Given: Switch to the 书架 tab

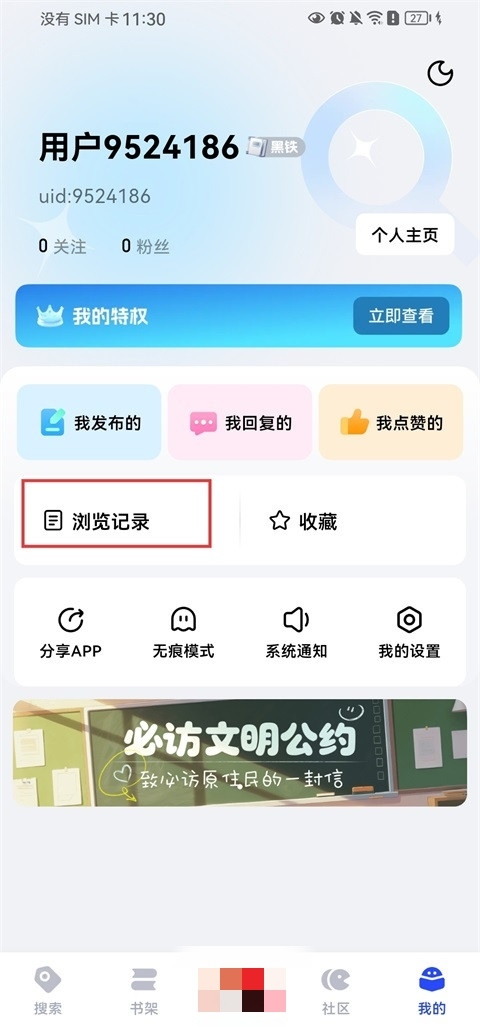Looking at the screenshot, I should (143, 991).
